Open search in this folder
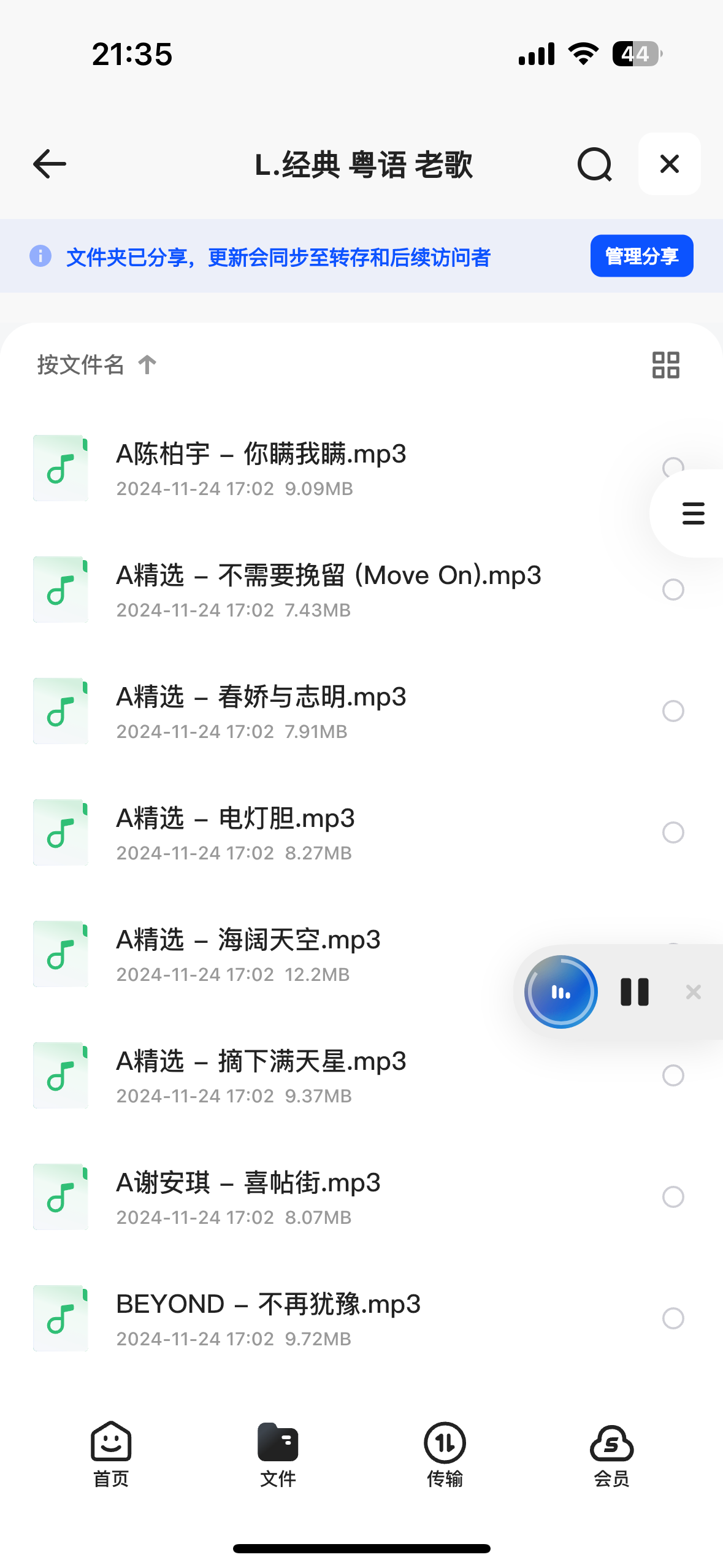 click(594, 164)
